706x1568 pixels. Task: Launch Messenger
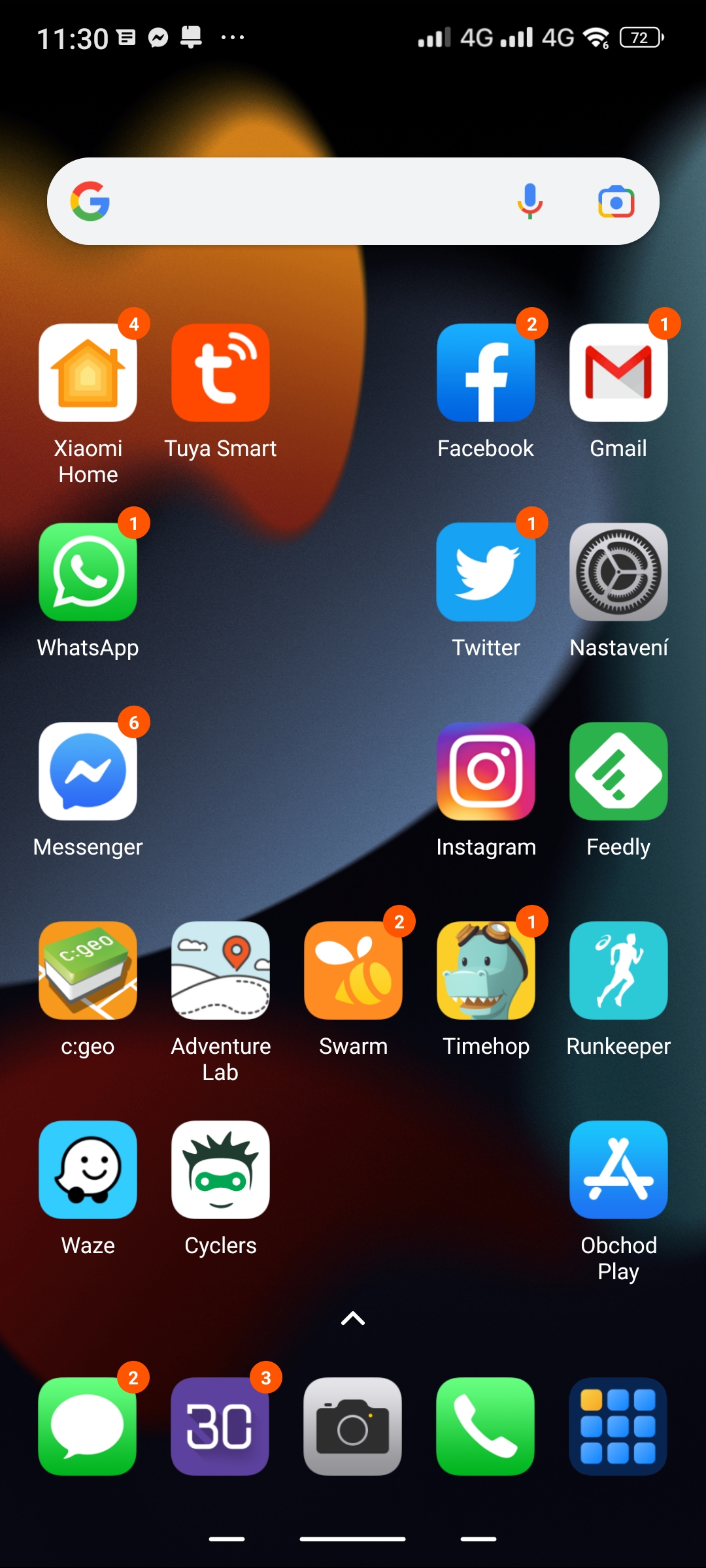pyautogui.click(x=88, y=772)
